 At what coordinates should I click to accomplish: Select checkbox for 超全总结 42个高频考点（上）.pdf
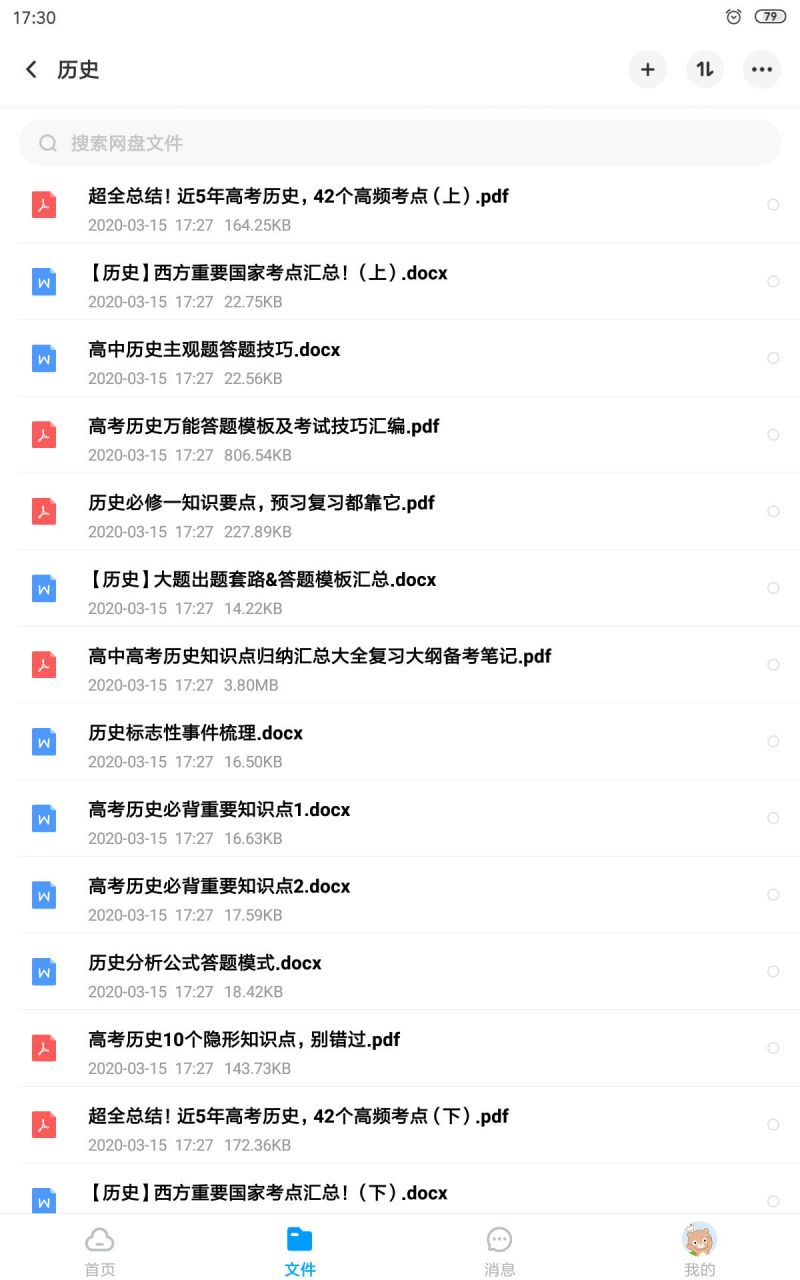773,205
